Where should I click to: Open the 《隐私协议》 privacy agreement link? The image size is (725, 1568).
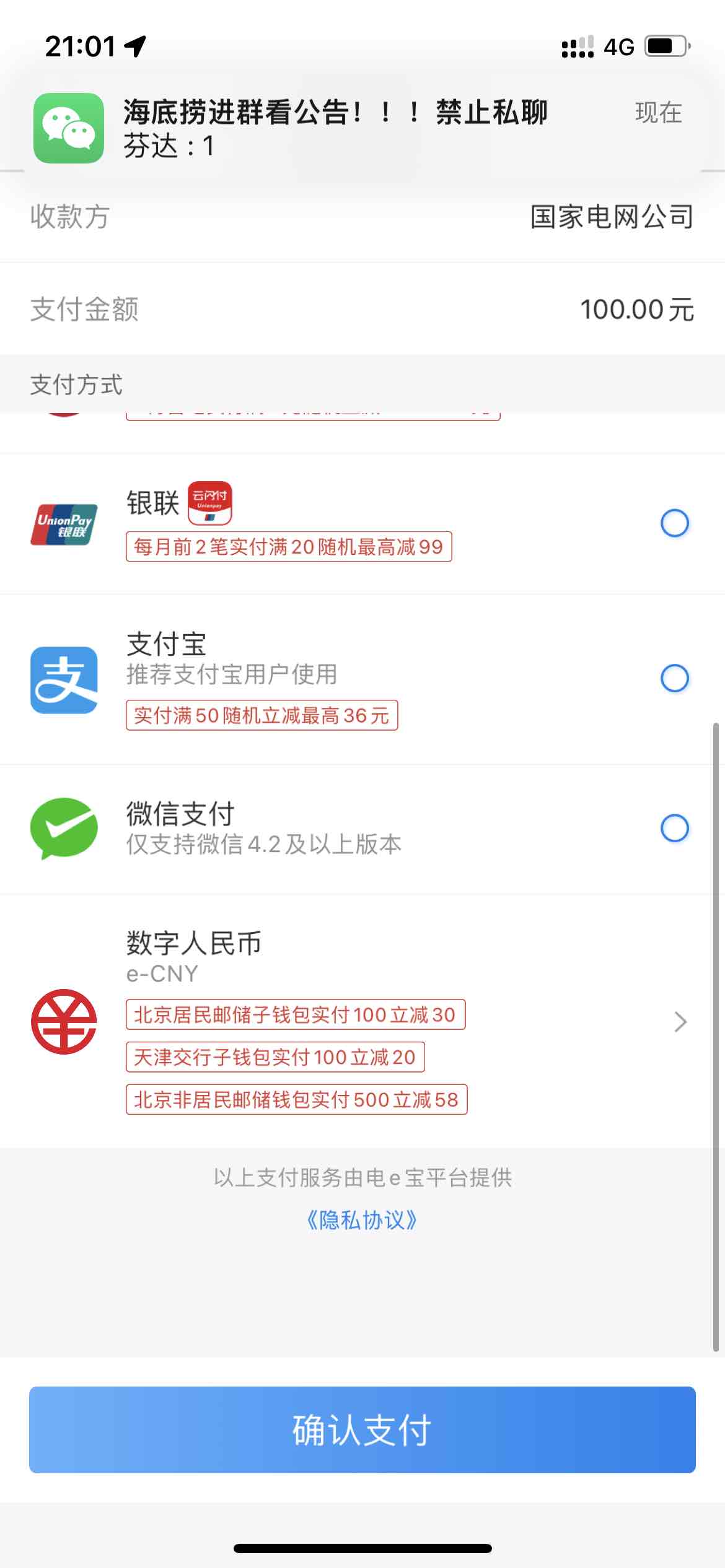pos(362,1219)
